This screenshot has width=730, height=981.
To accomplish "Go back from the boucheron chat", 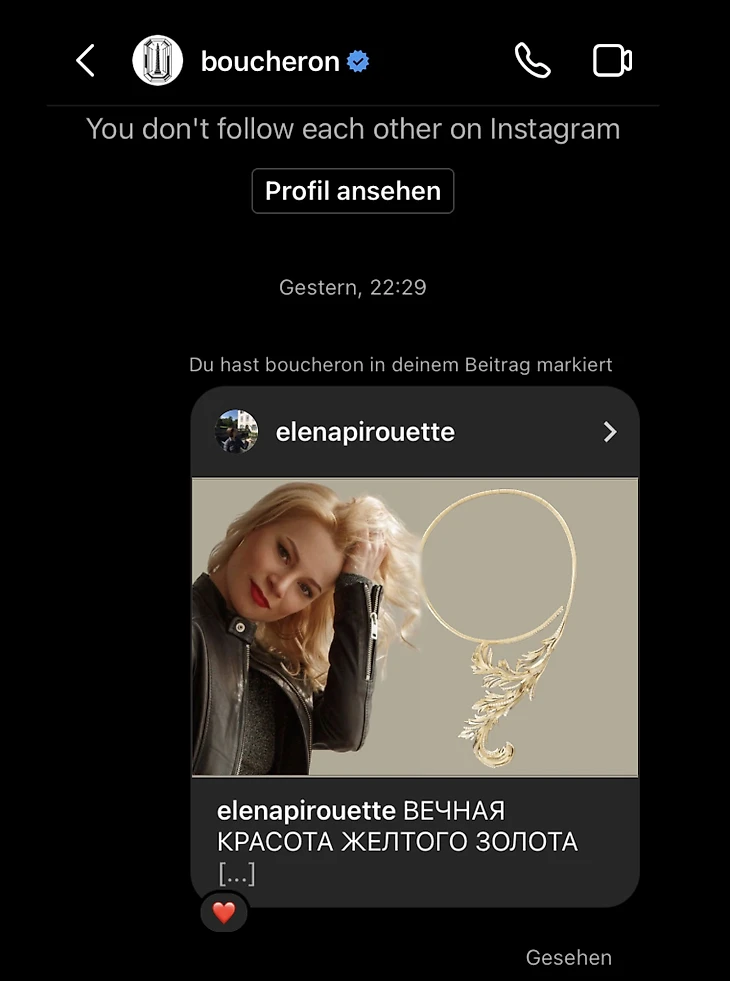I will (x=86, y=62).
